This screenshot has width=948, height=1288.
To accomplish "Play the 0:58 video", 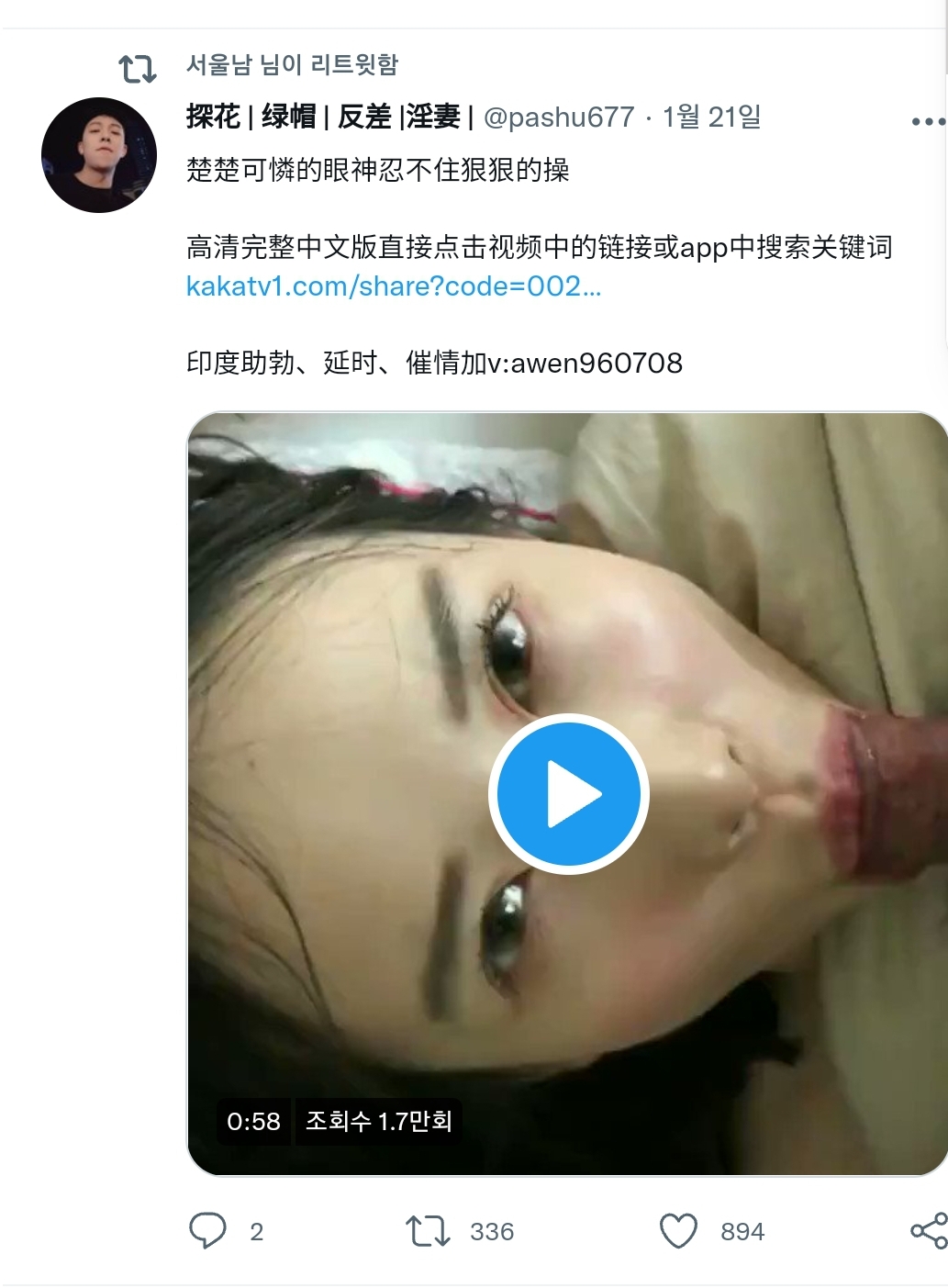I will tap(568, 794).
